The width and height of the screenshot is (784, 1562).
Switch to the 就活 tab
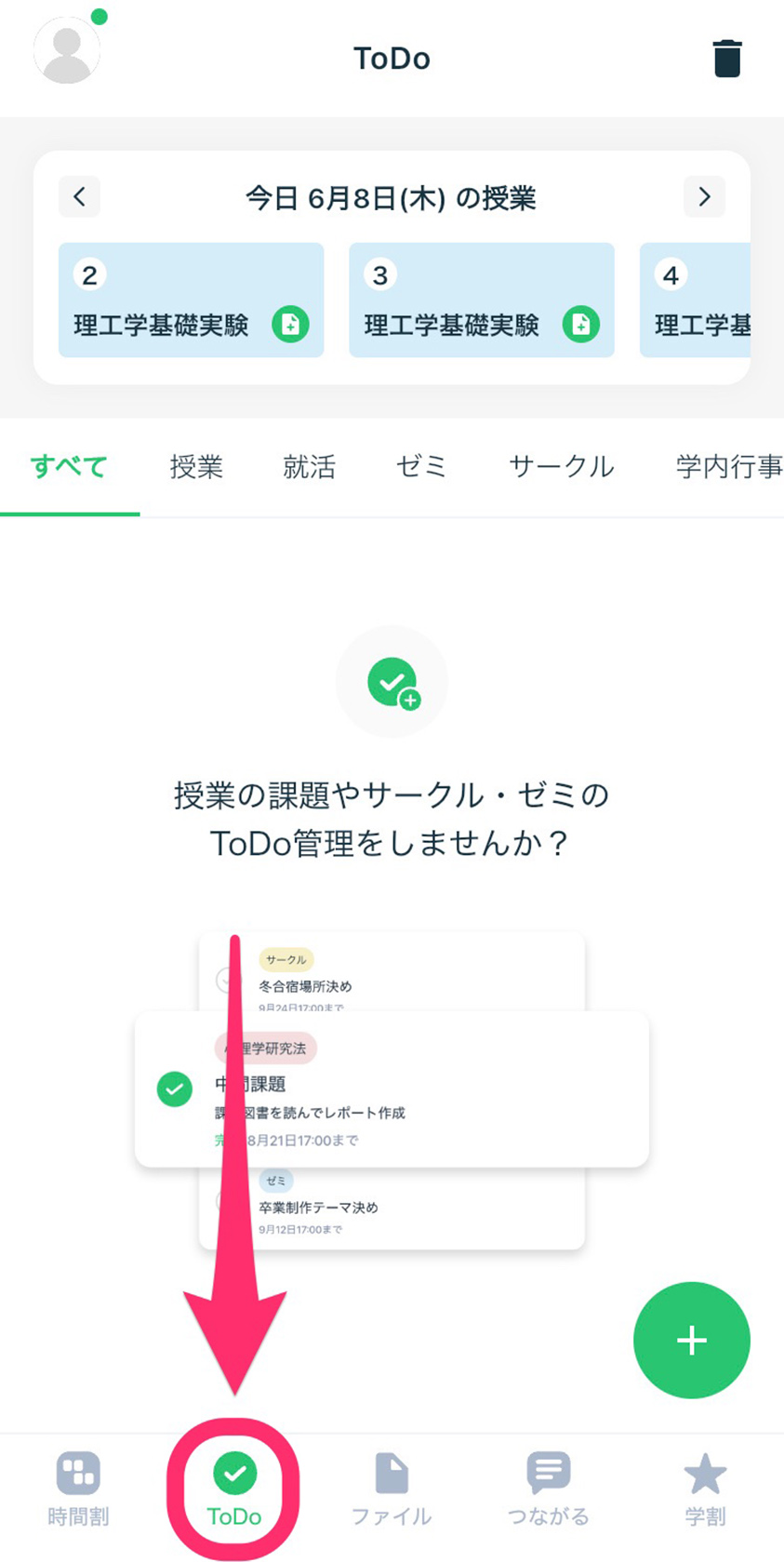tap(309, 466)
